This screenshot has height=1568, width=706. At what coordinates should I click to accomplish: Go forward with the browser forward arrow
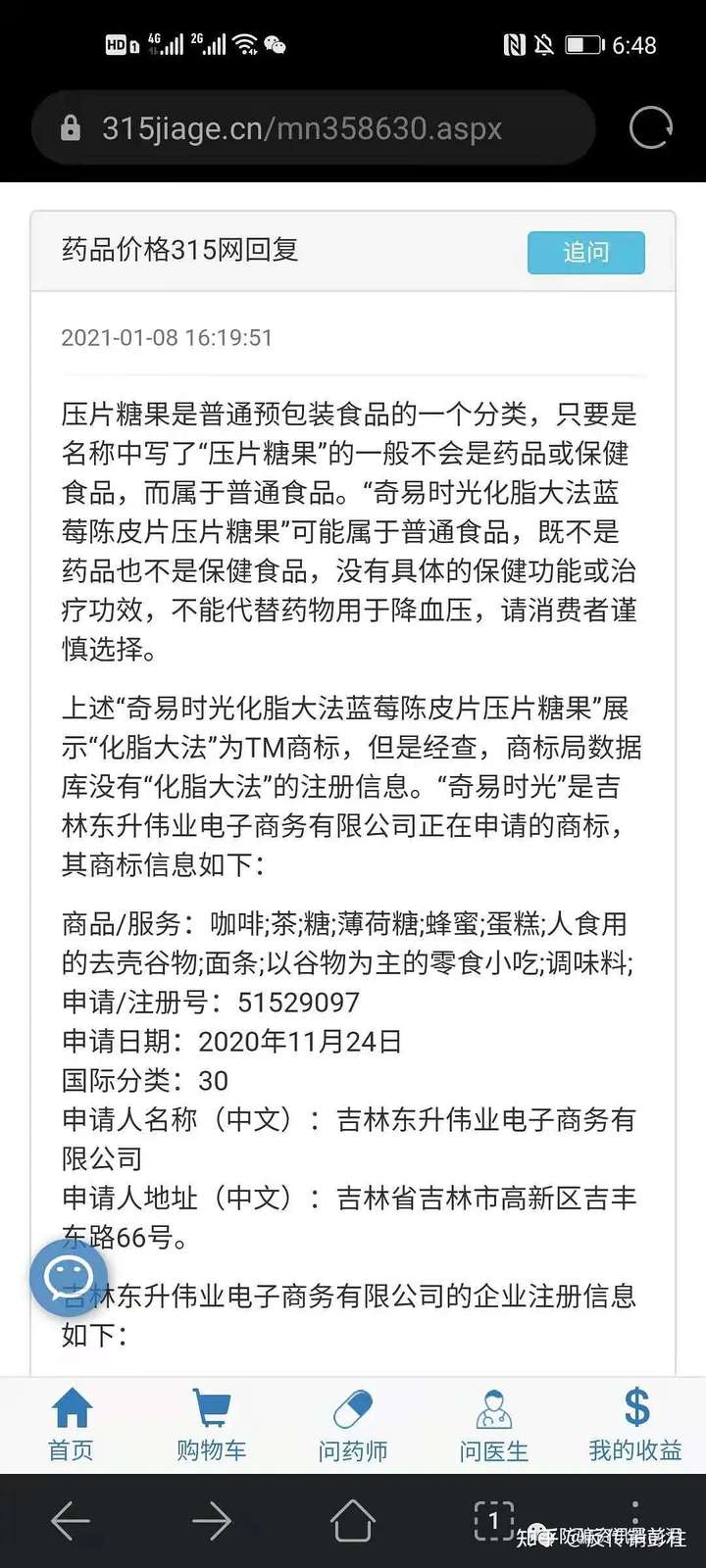212,1521
